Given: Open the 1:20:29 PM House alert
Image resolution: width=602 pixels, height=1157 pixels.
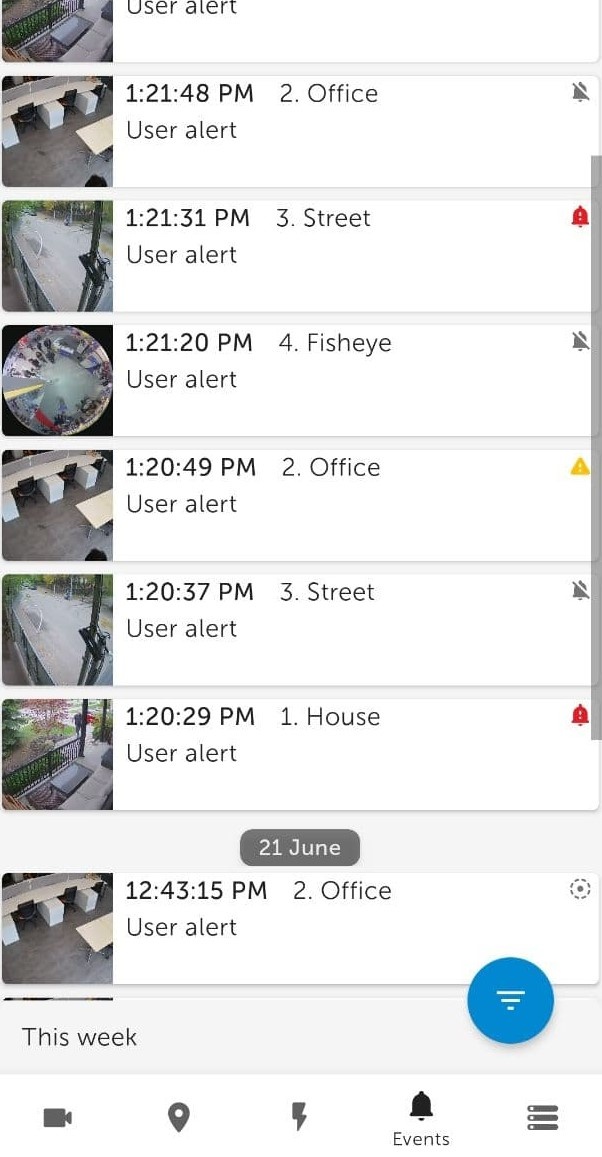Looking at the screenshot, I should pos(300,754).
